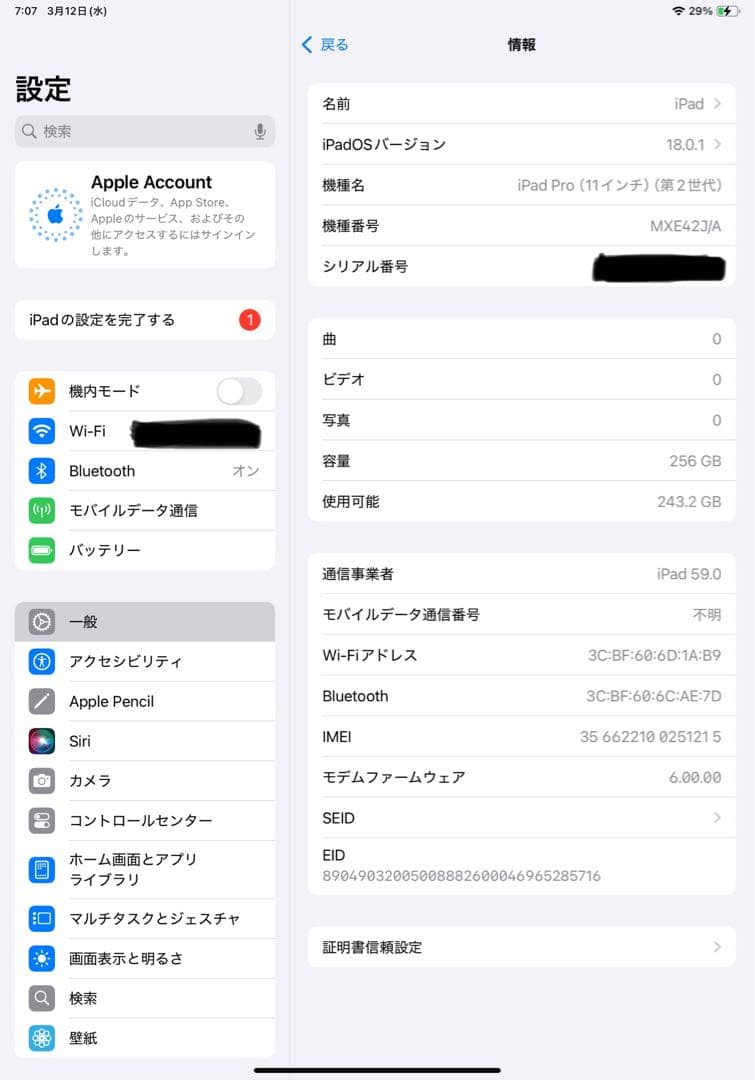Tap the search field in Settings
The height and width of the screenshot is (1080, 755).
130,131
